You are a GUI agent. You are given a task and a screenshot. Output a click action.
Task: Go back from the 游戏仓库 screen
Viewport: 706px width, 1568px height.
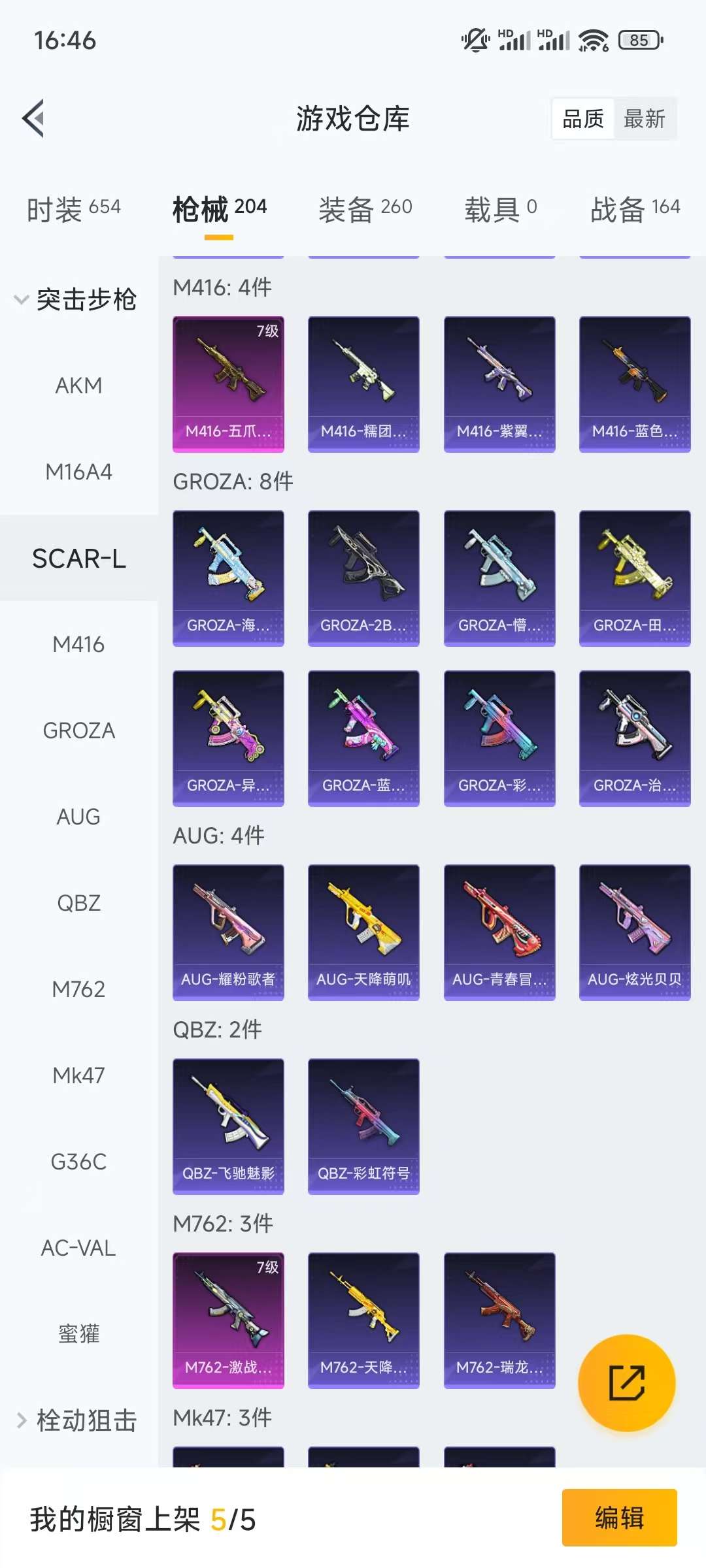pyautogui.click(x=34, y=119)
